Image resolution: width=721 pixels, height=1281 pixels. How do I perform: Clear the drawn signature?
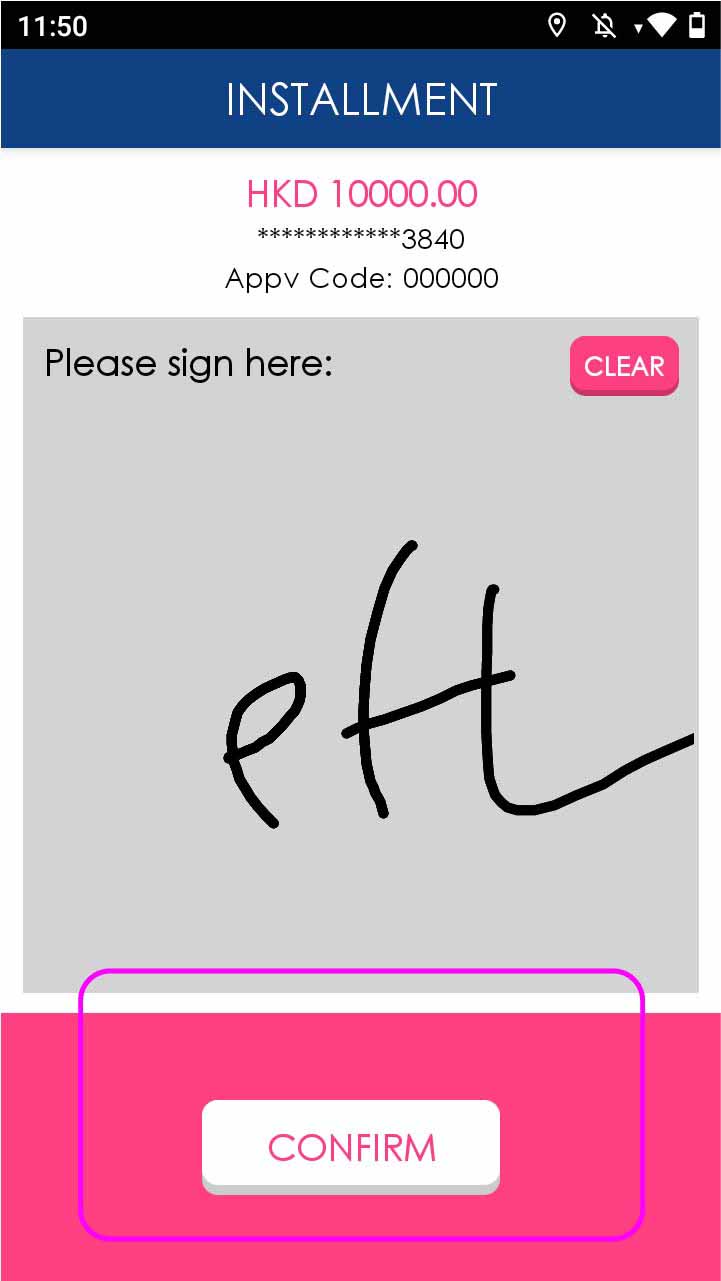point(624,365)
